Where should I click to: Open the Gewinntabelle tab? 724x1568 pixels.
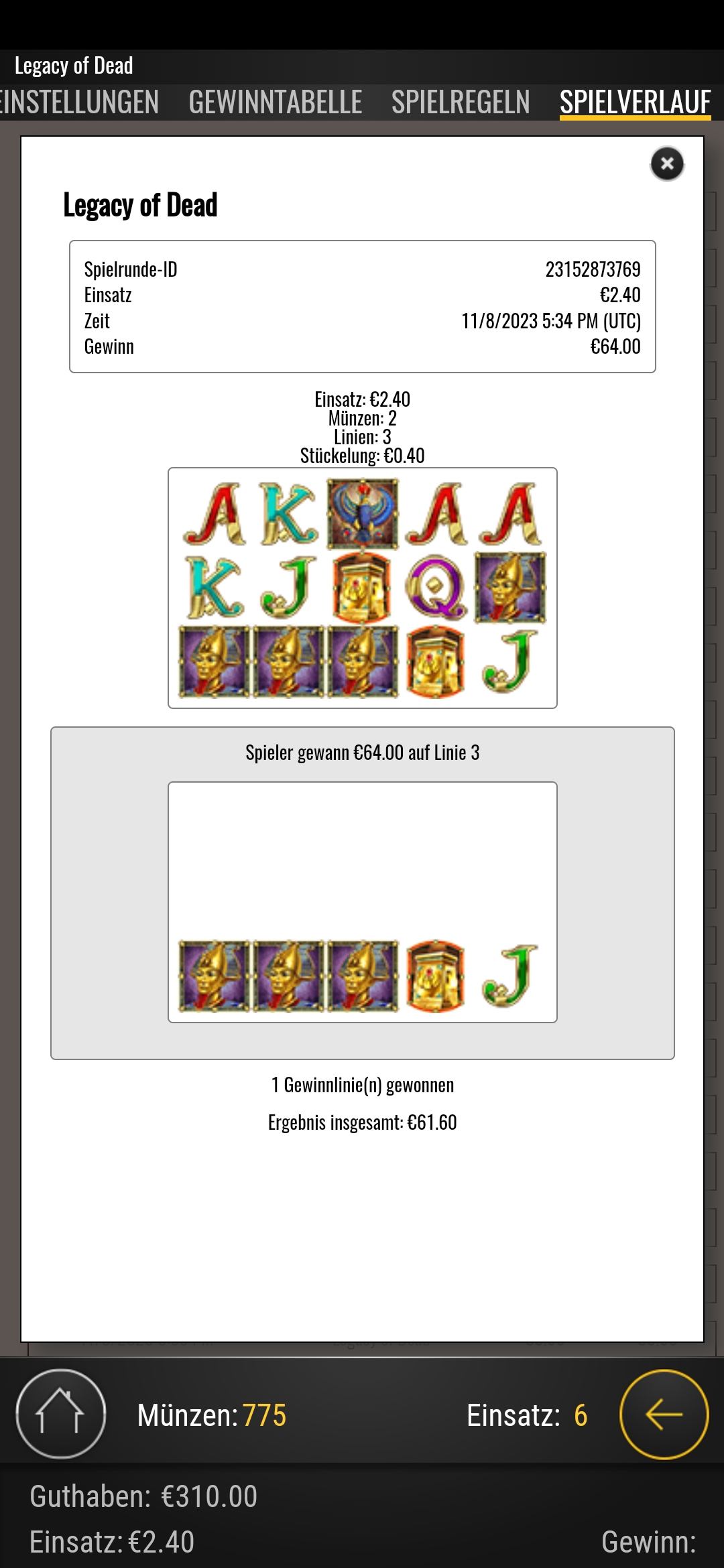(x=275, y=103)
